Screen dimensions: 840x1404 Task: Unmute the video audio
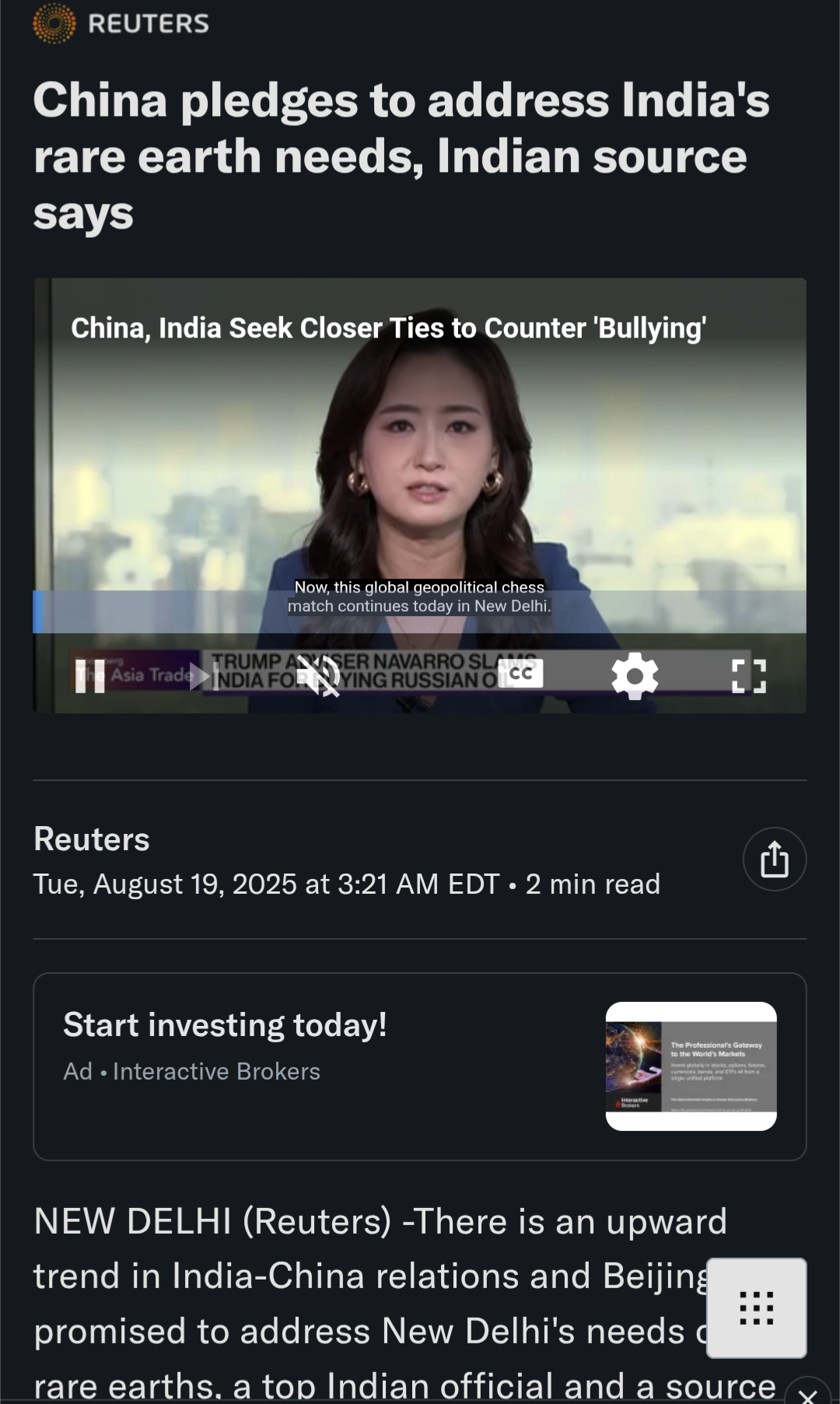pos(320,675)
